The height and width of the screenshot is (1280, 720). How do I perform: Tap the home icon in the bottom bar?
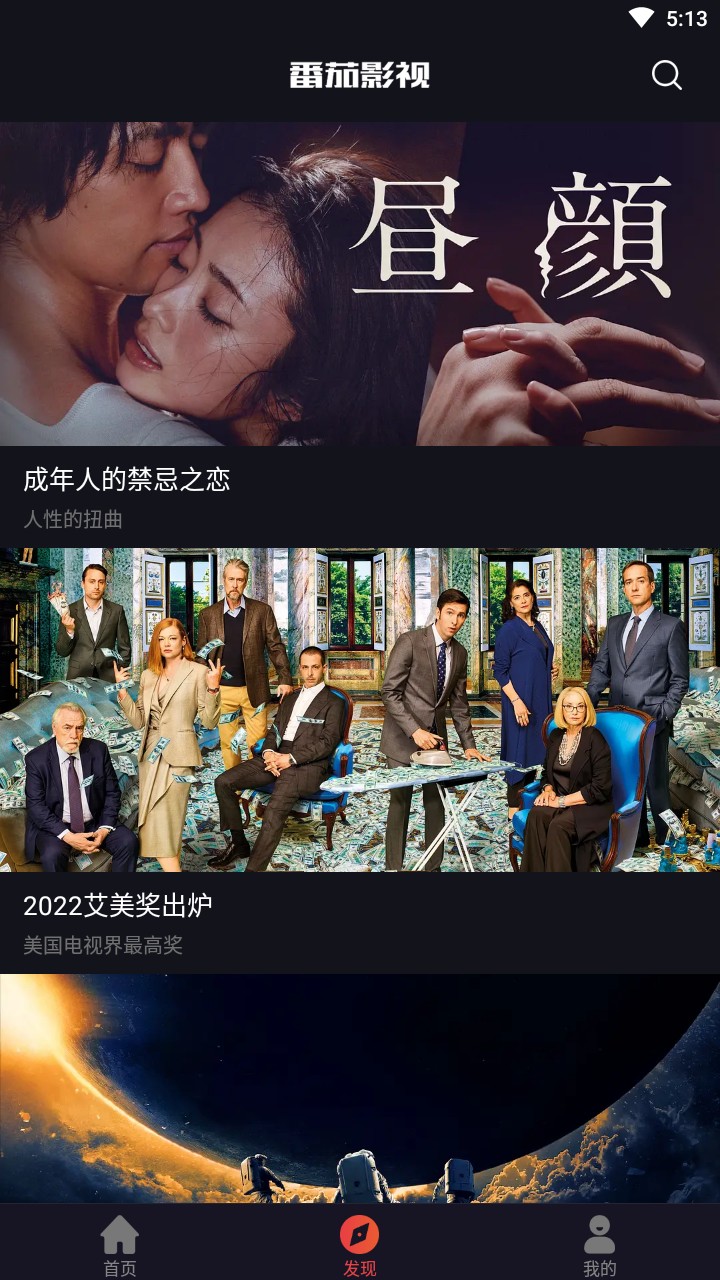119,1234
